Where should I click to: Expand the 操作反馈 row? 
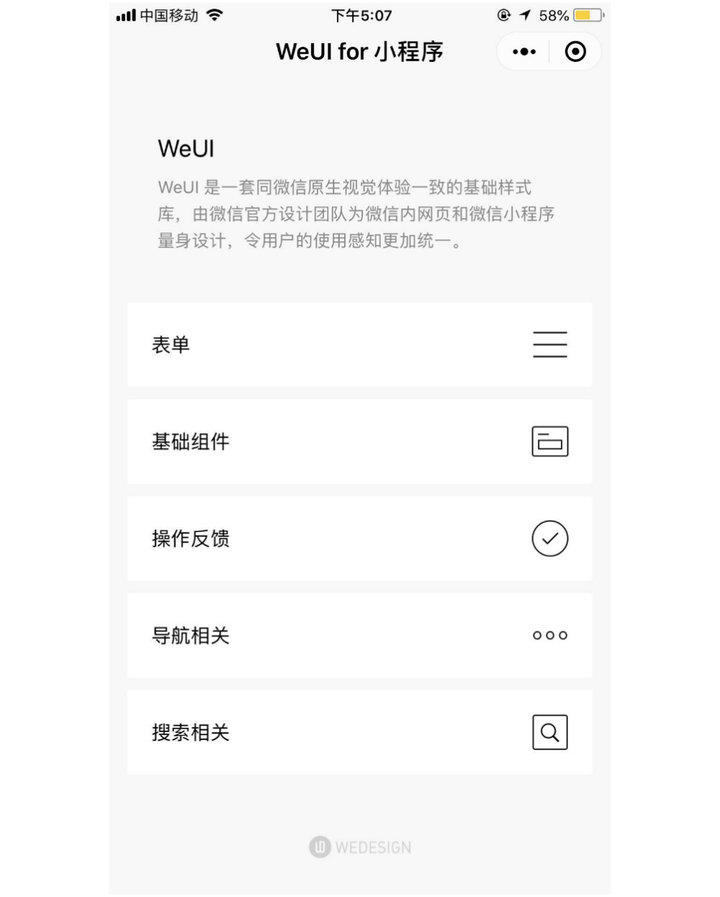[x=359, y=539]
